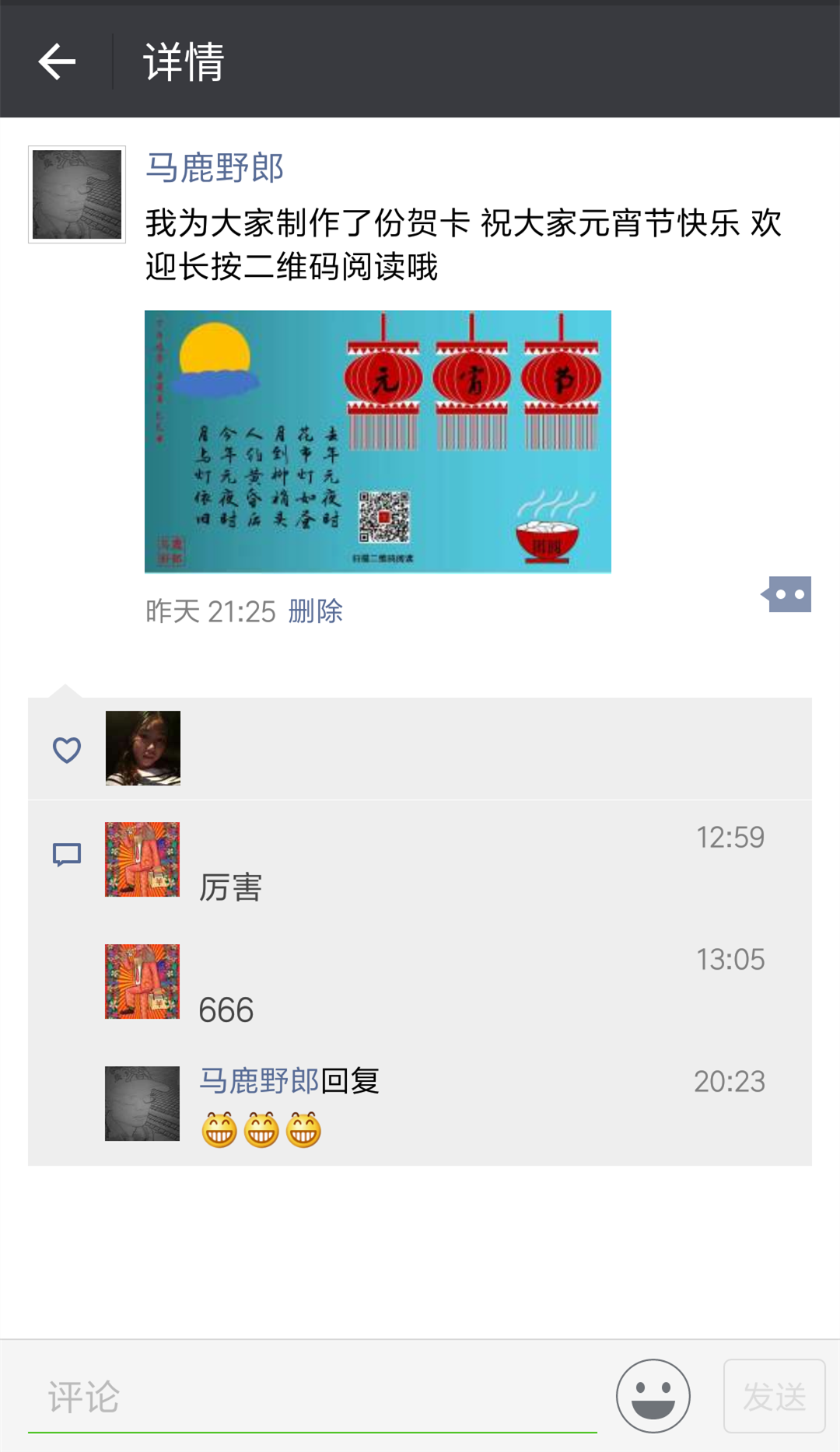View the 元宵节 greeting card image
The height and width of the screenshot is (1452, 840).
377,441
